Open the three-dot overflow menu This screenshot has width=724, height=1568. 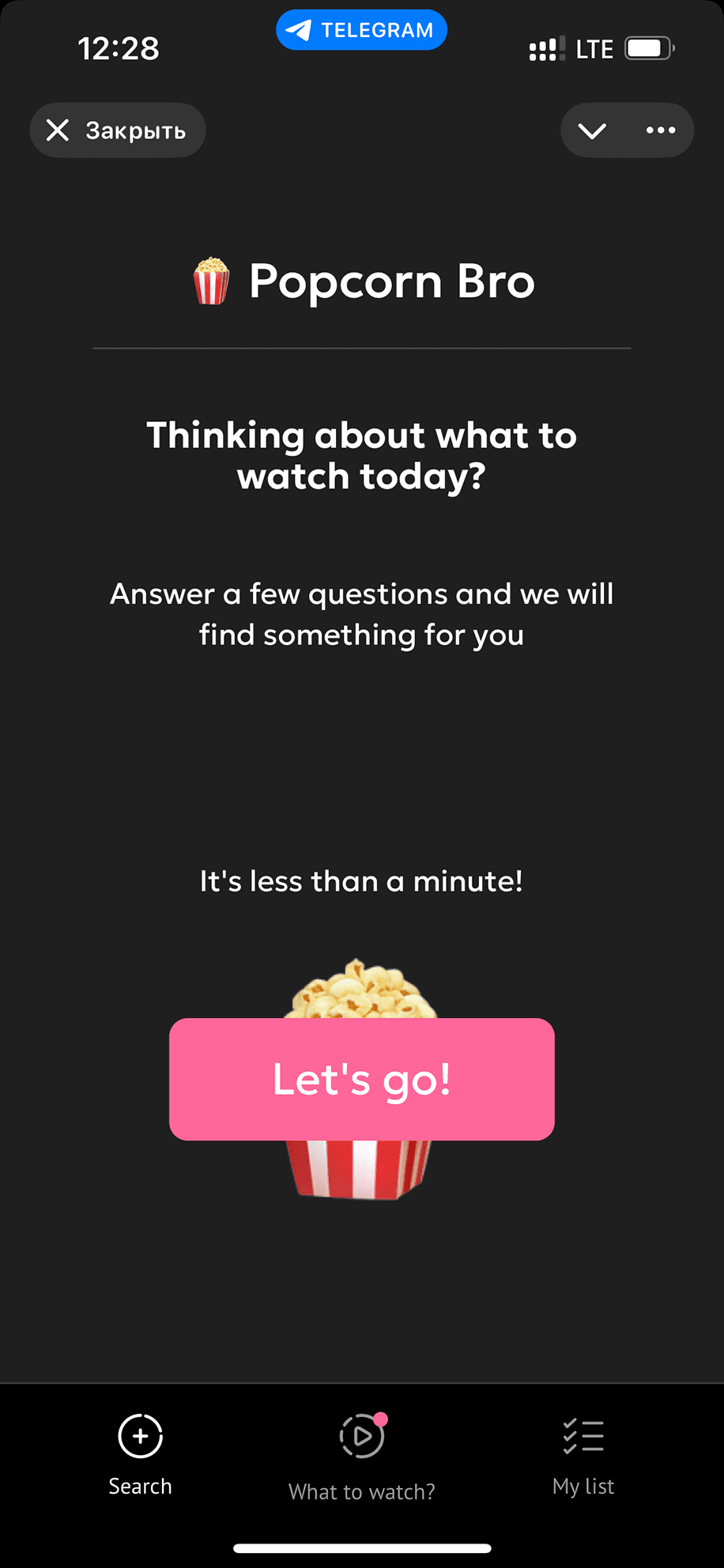point(661,130)
